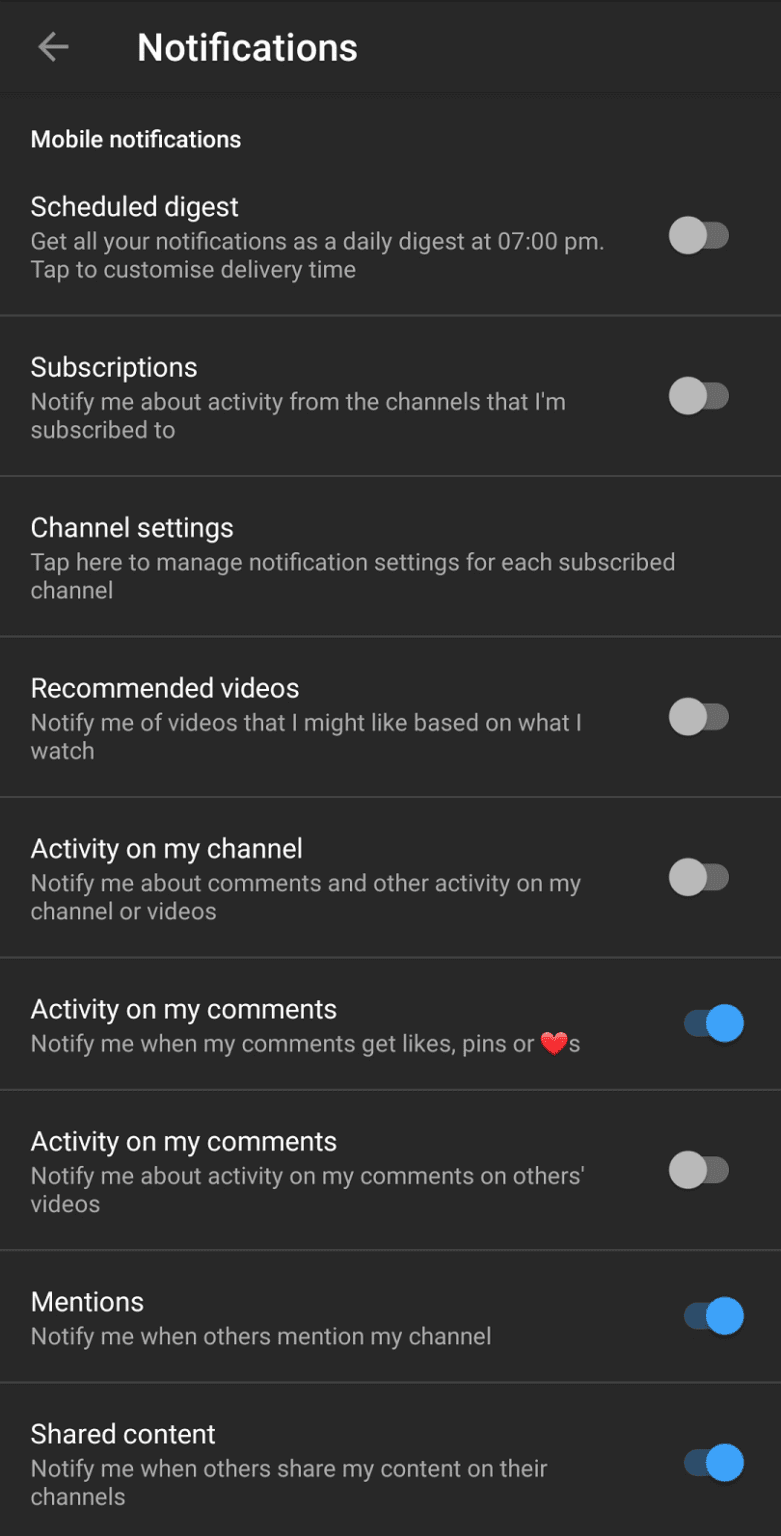Enable Recommended videos notifications
This screenshot has height=1536, width=781.
coord(699,717)
